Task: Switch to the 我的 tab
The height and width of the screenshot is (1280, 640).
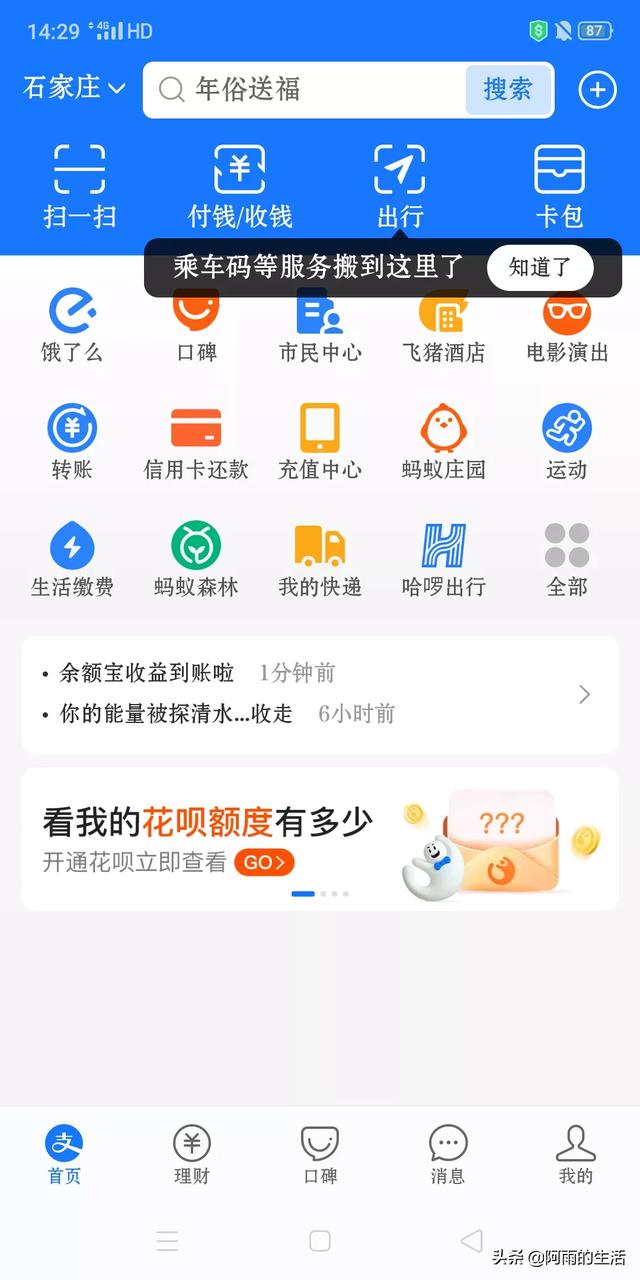Action: pyautogui.click(x=575, y=1153)
